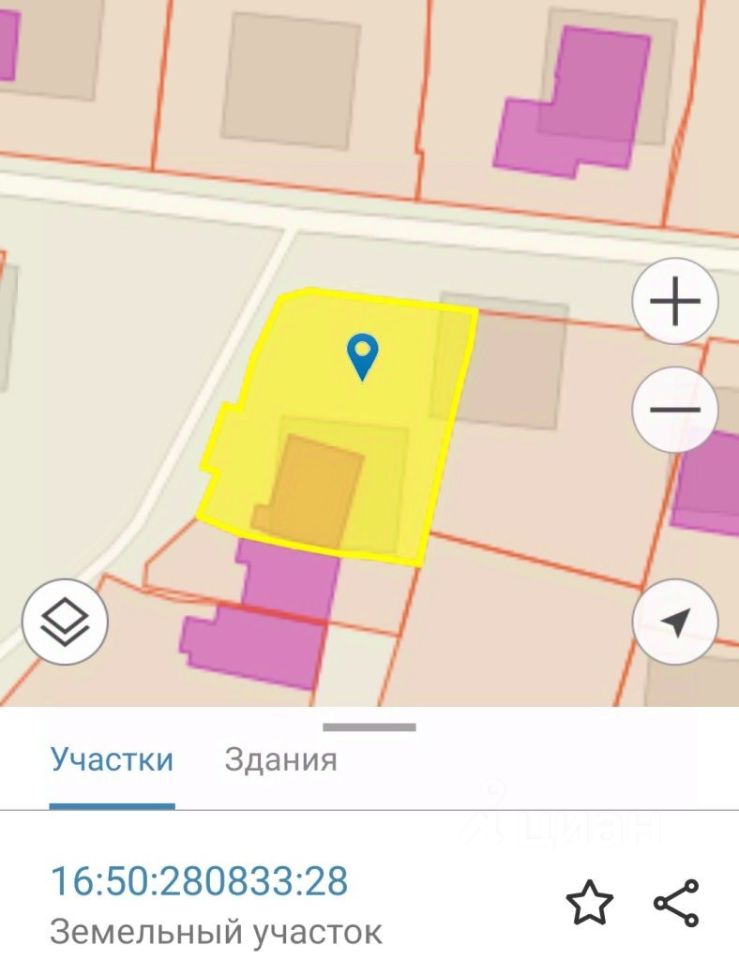Center map on my location
The height and width of the screenshot is (960, 739).
(675, 622)
